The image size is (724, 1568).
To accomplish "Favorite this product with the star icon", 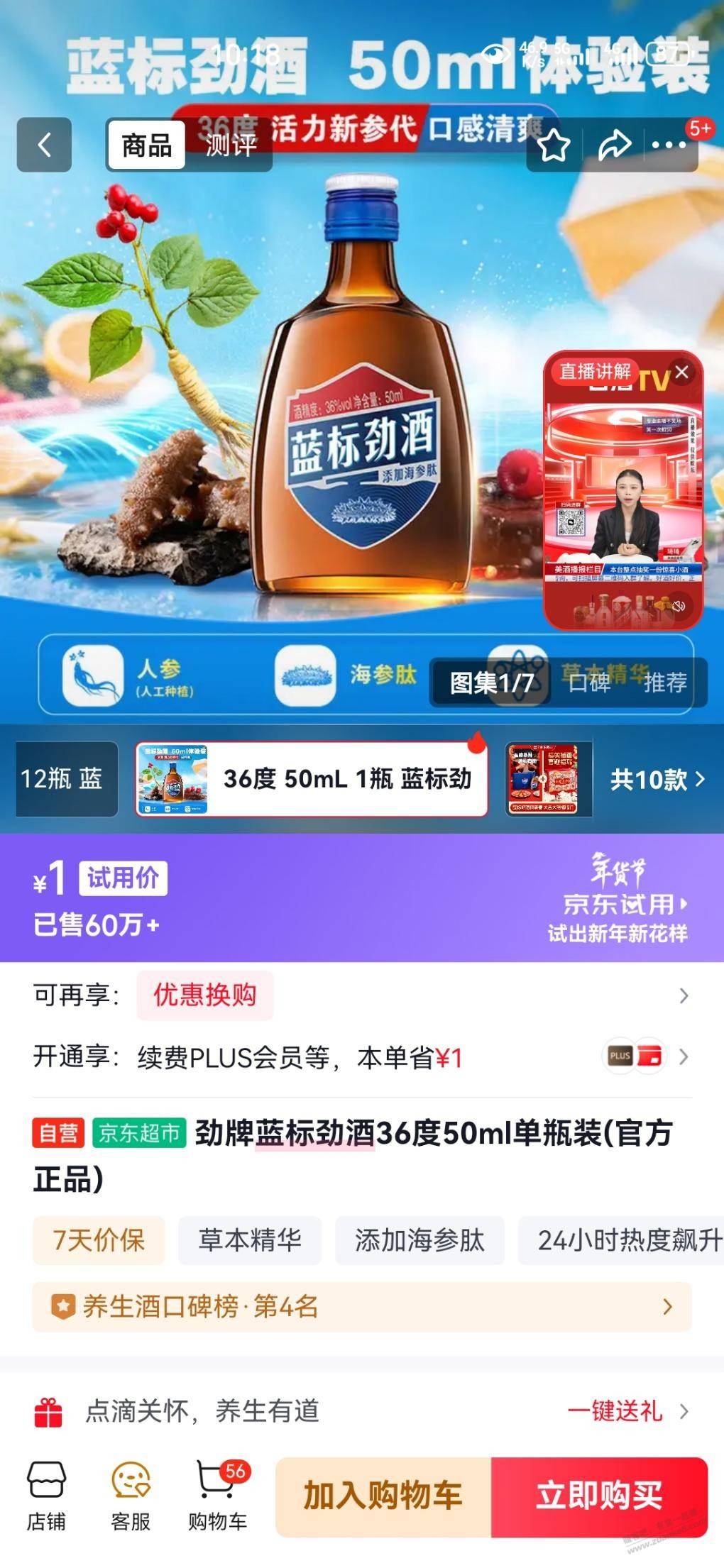I will click(x=554, y=146).
